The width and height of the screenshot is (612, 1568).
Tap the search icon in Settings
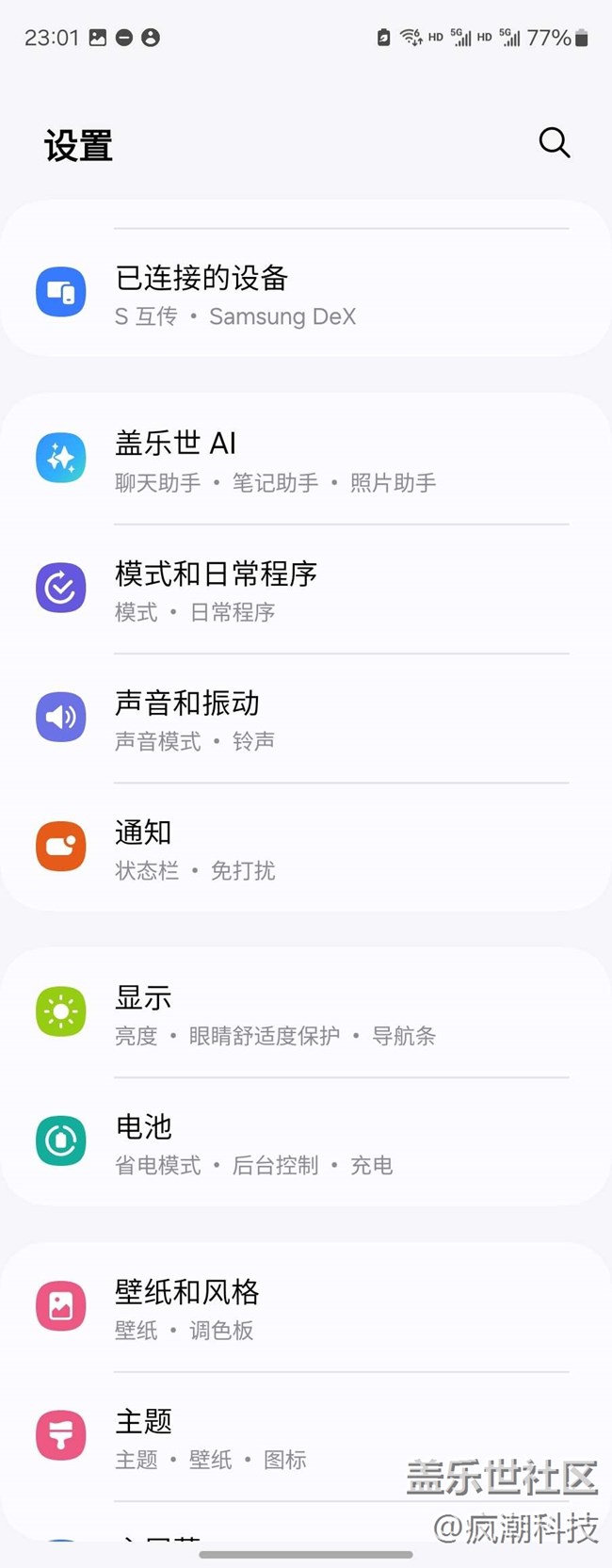pyautogui.click(x=554, y=143)
